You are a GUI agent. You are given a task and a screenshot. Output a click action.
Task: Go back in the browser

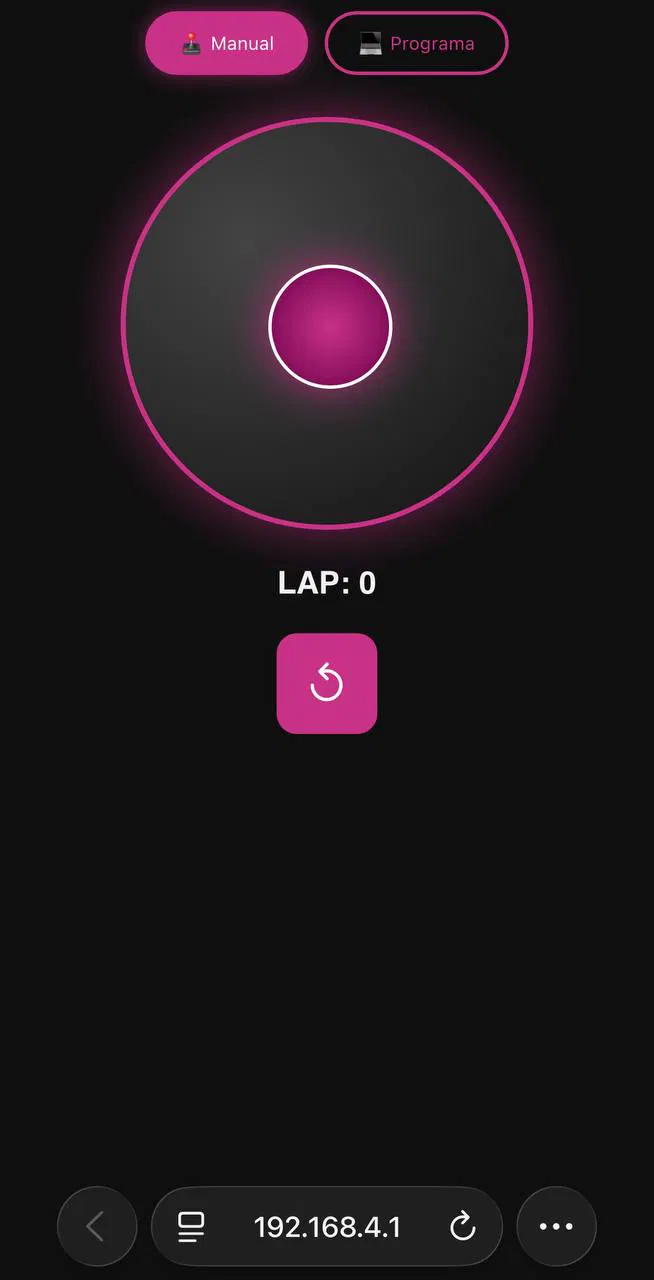[x=97, y=1226]
